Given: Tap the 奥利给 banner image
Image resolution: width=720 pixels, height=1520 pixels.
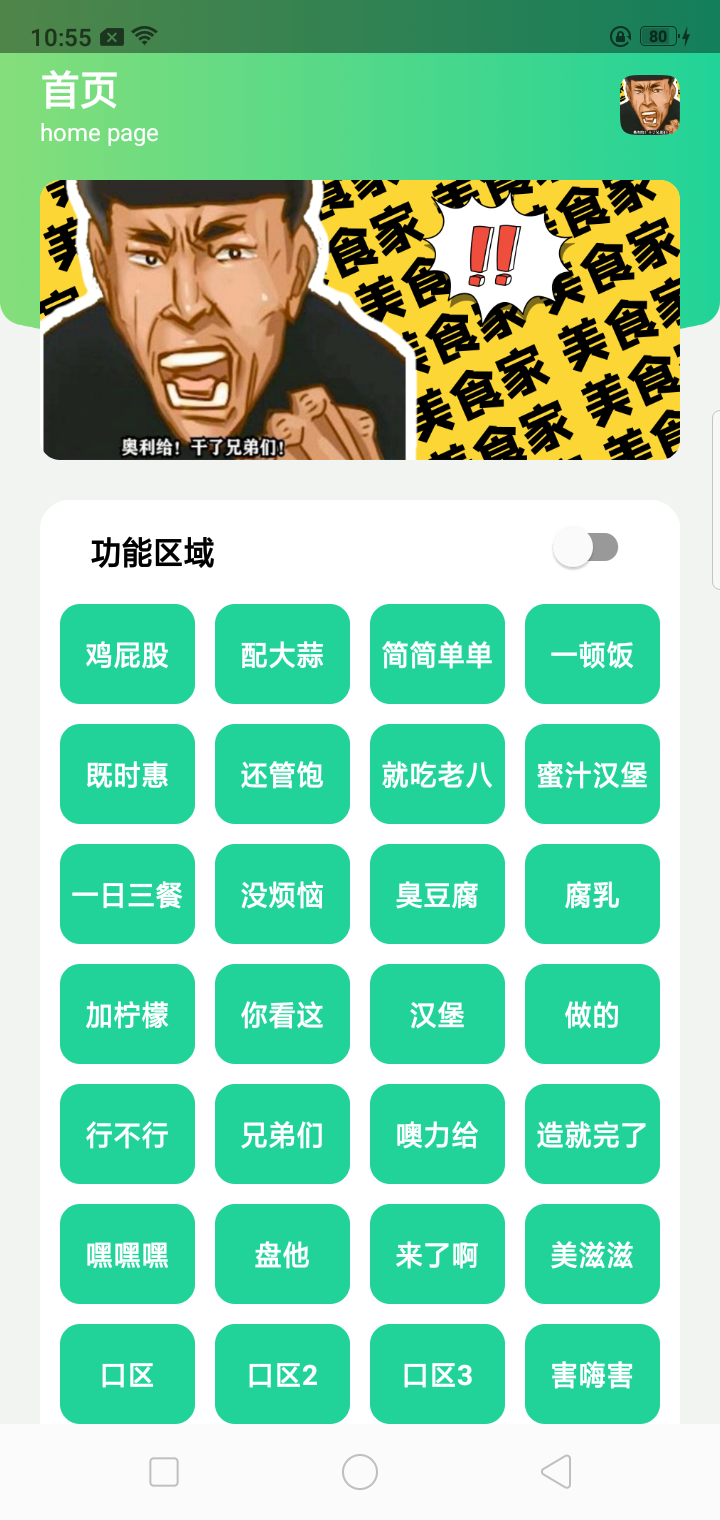Looking at the screenshot, I should pos(360,320).
